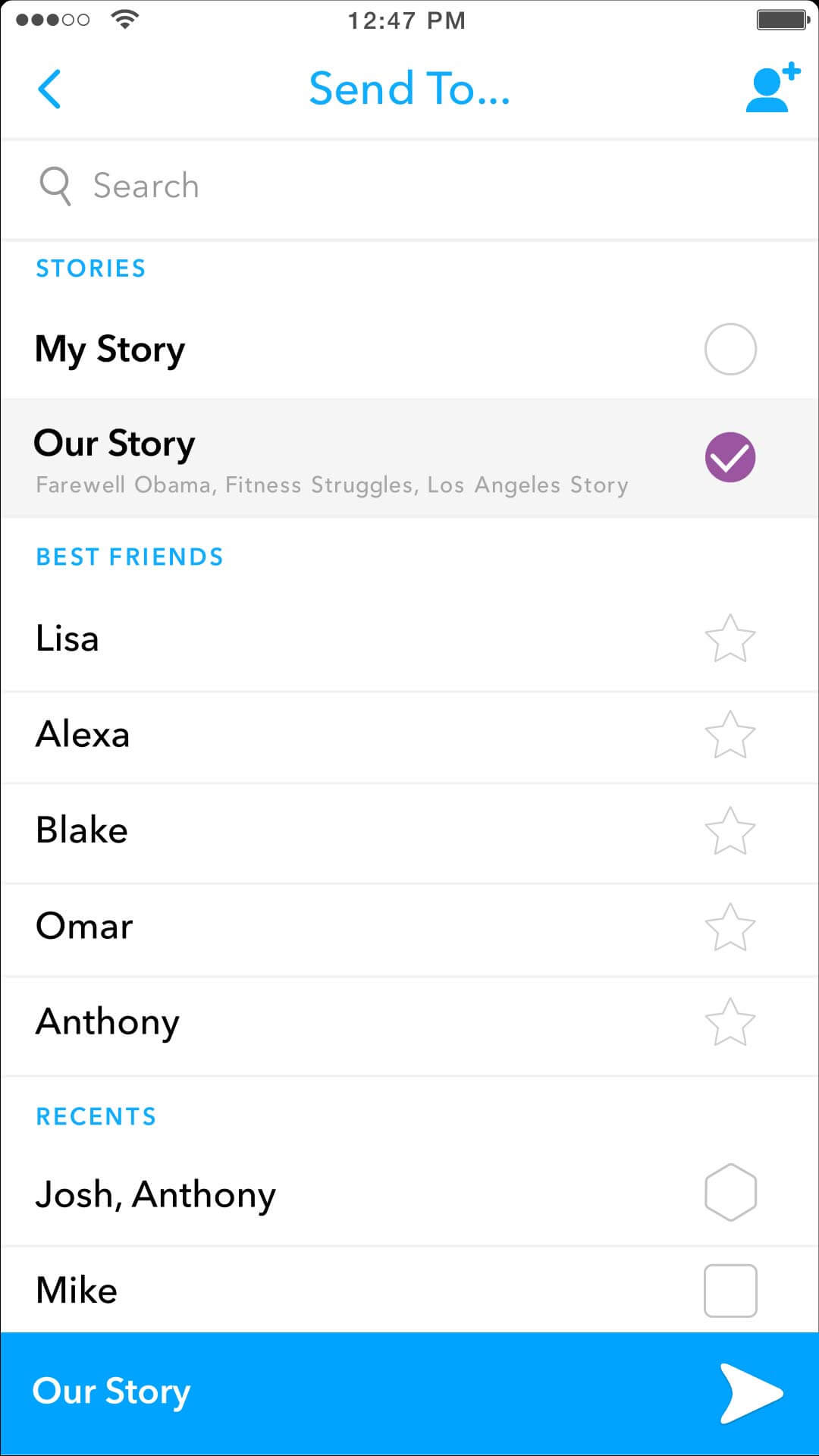Add Omar to recipients

click(x=409, y=928)
